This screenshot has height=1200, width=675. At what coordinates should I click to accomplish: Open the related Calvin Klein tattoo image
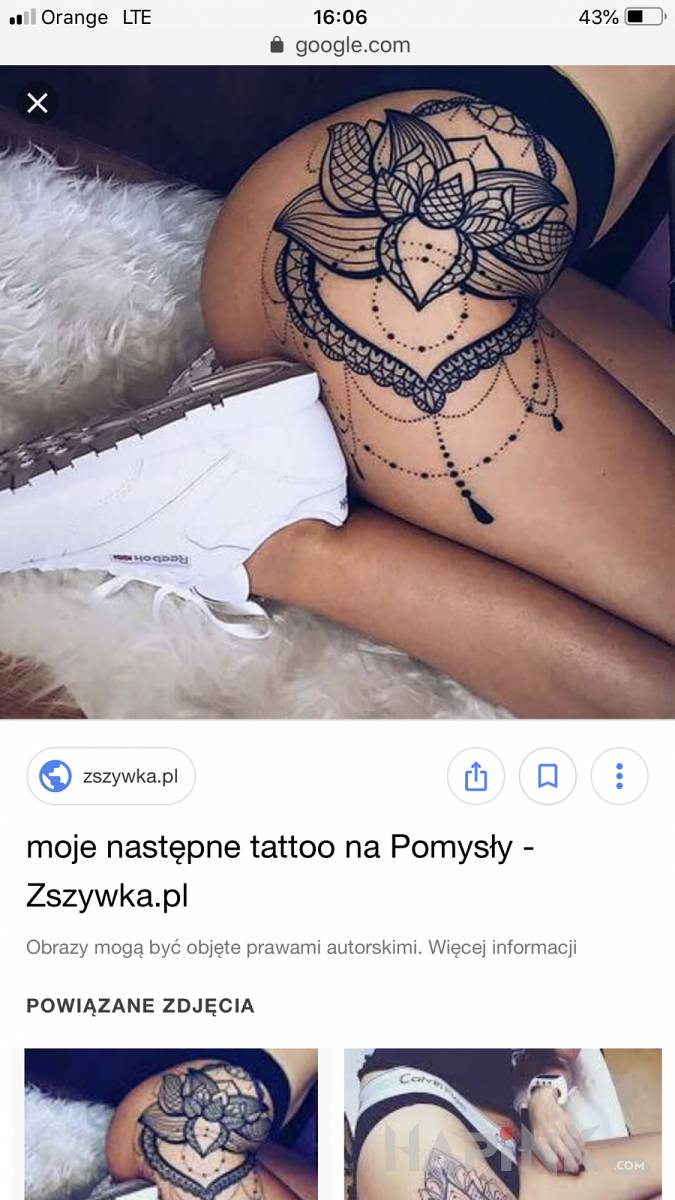(503, 1124)
